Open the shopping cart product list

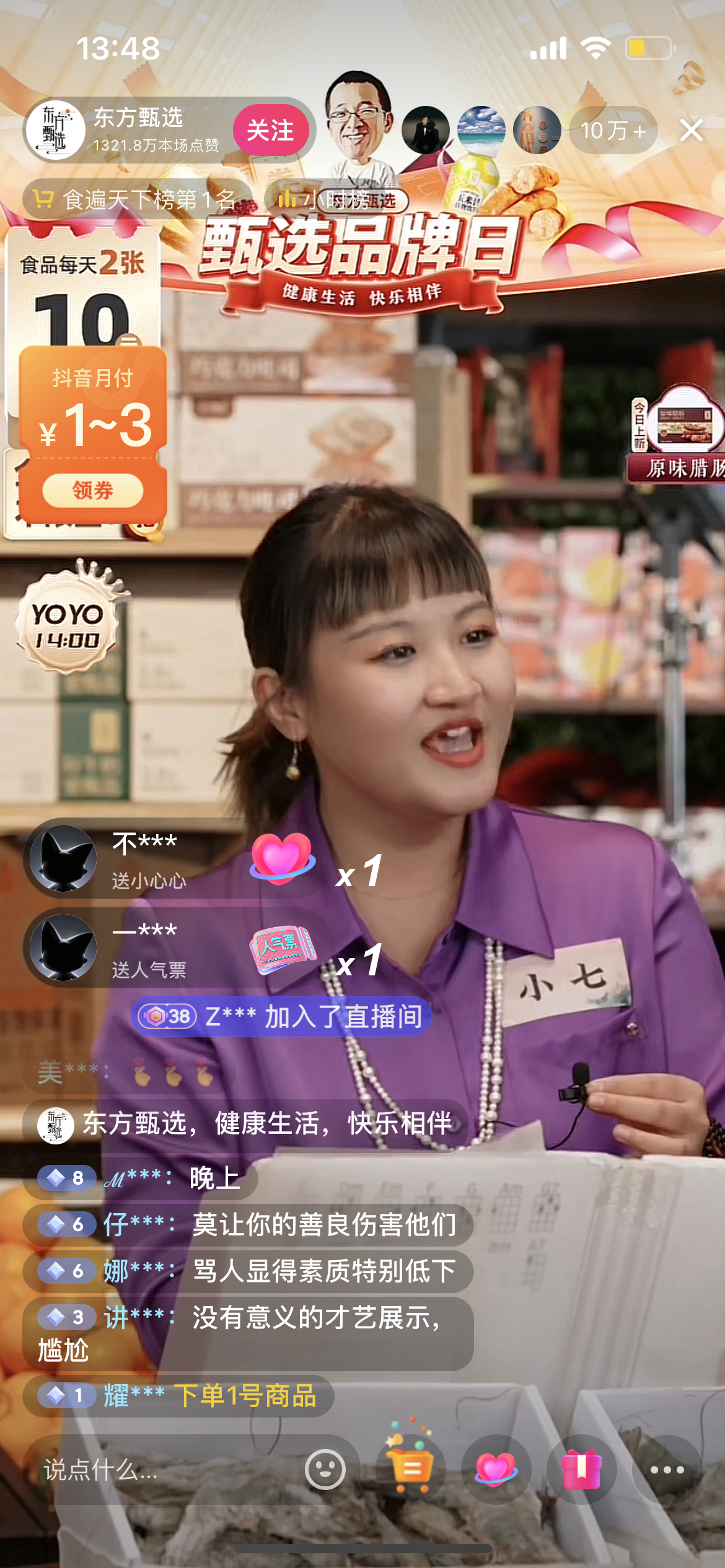pyautogui.click(x=410, y=1469)
